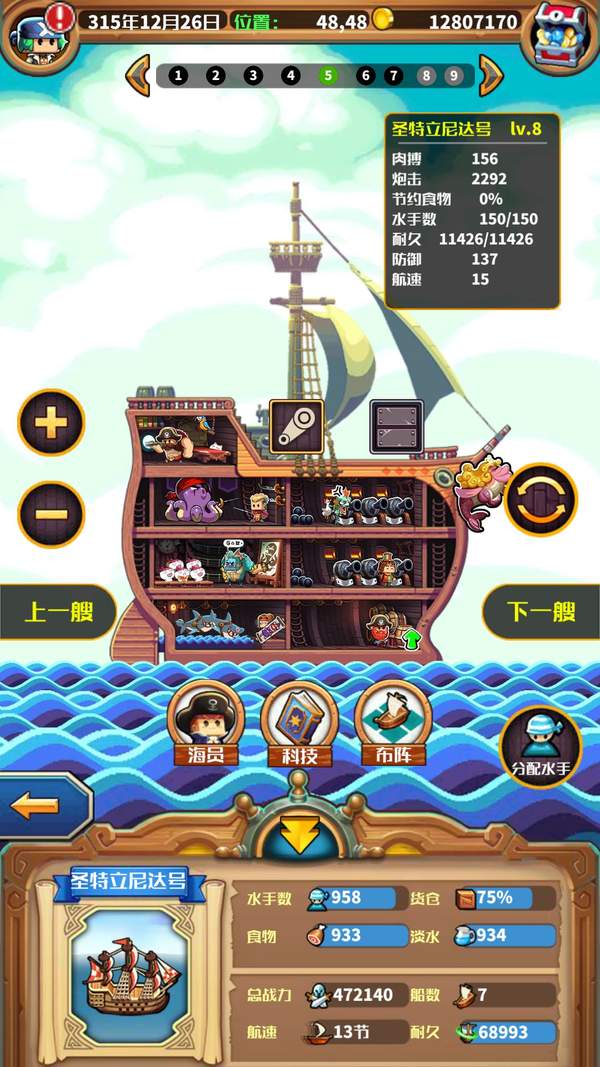
Task: Go to next ship 下一艘
Action: tap(541, 612)
